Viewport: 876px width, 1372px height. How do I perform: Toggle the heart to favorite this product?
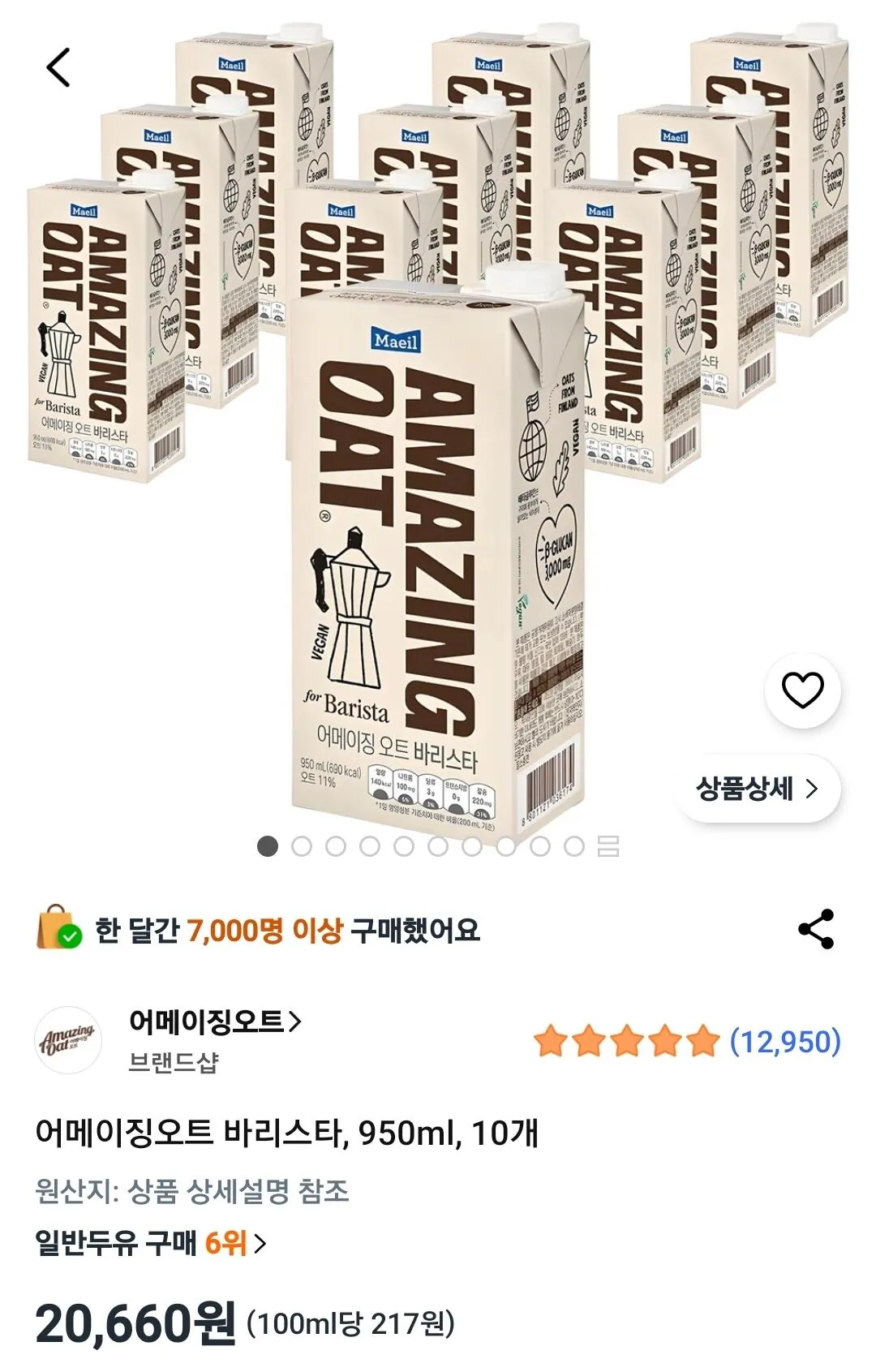(801, 691)
